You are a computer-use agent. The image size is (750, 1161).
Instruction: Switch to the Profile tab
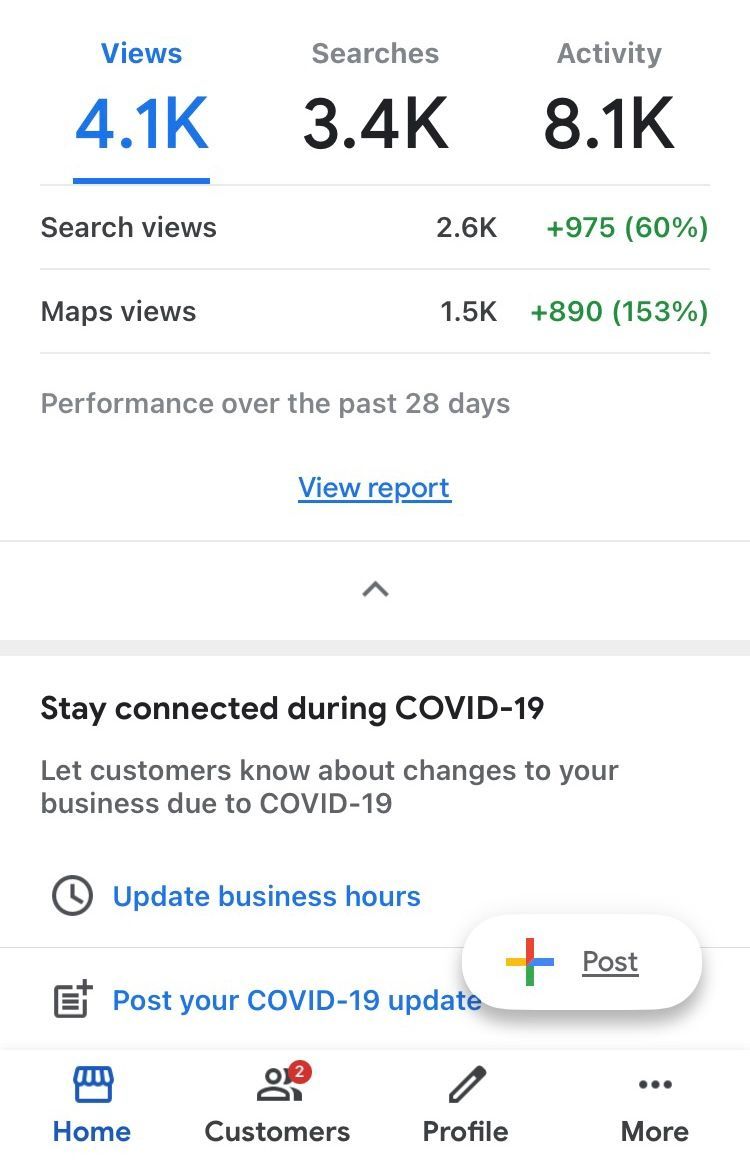465,1105
